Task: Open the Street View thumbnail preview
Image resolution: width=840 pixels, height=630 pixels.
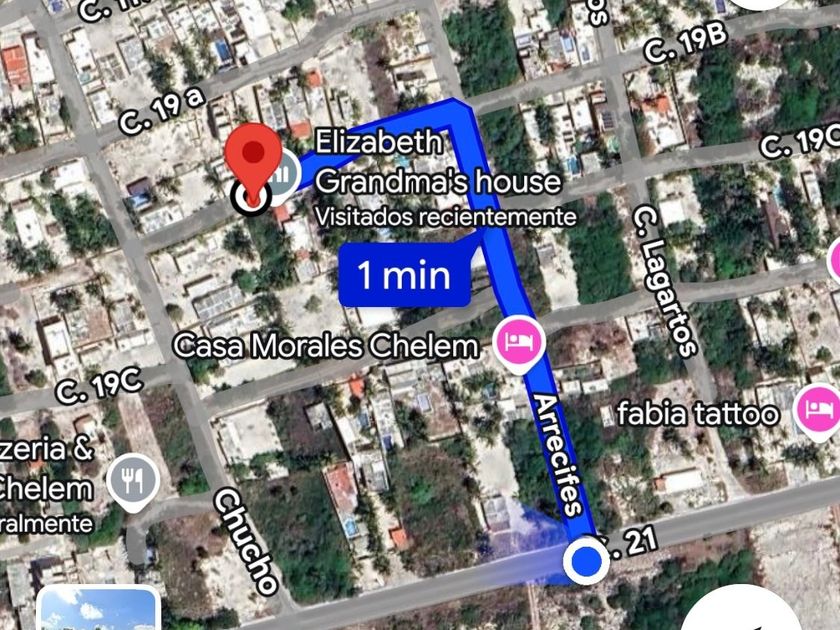Action: 99,608
